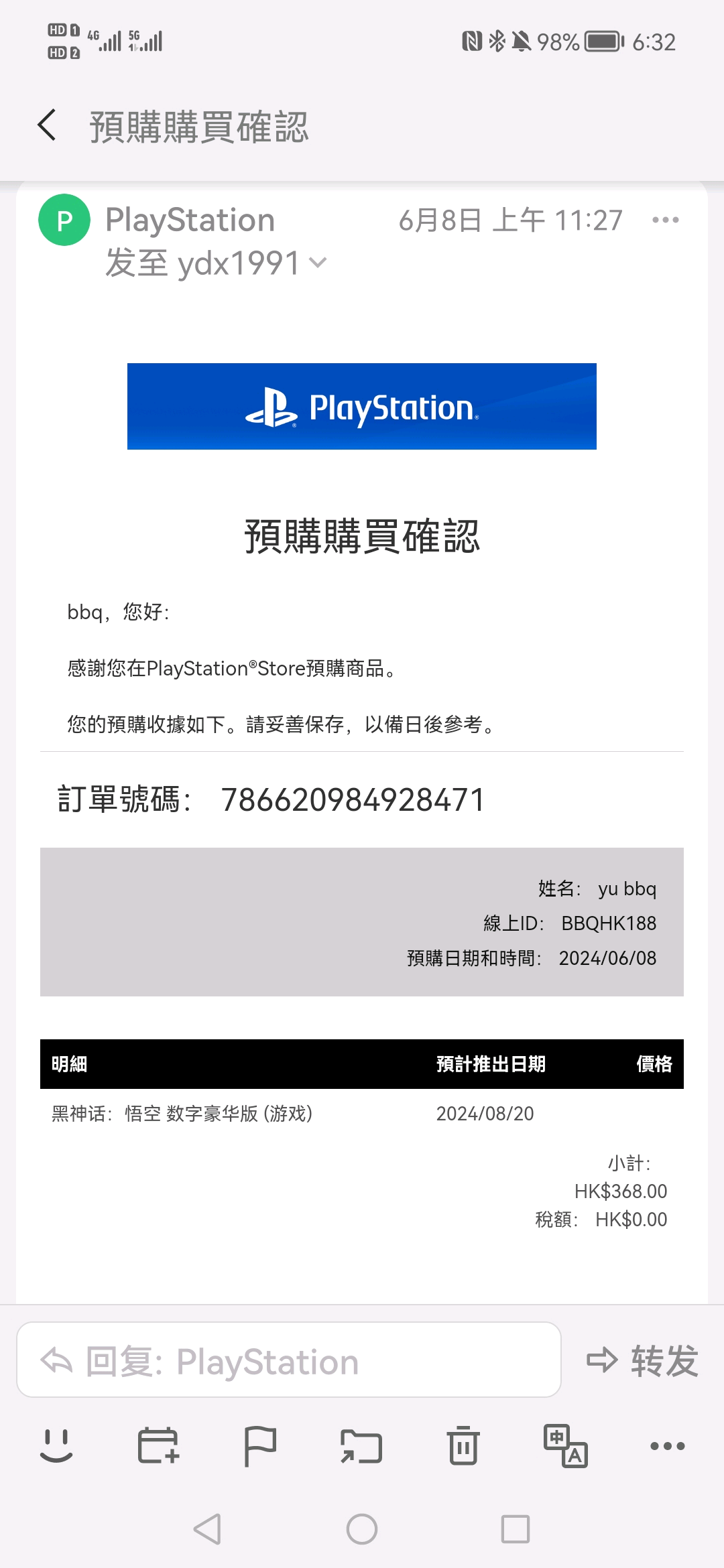
Task: Tap the system home button
Action: pos(362,1529)
